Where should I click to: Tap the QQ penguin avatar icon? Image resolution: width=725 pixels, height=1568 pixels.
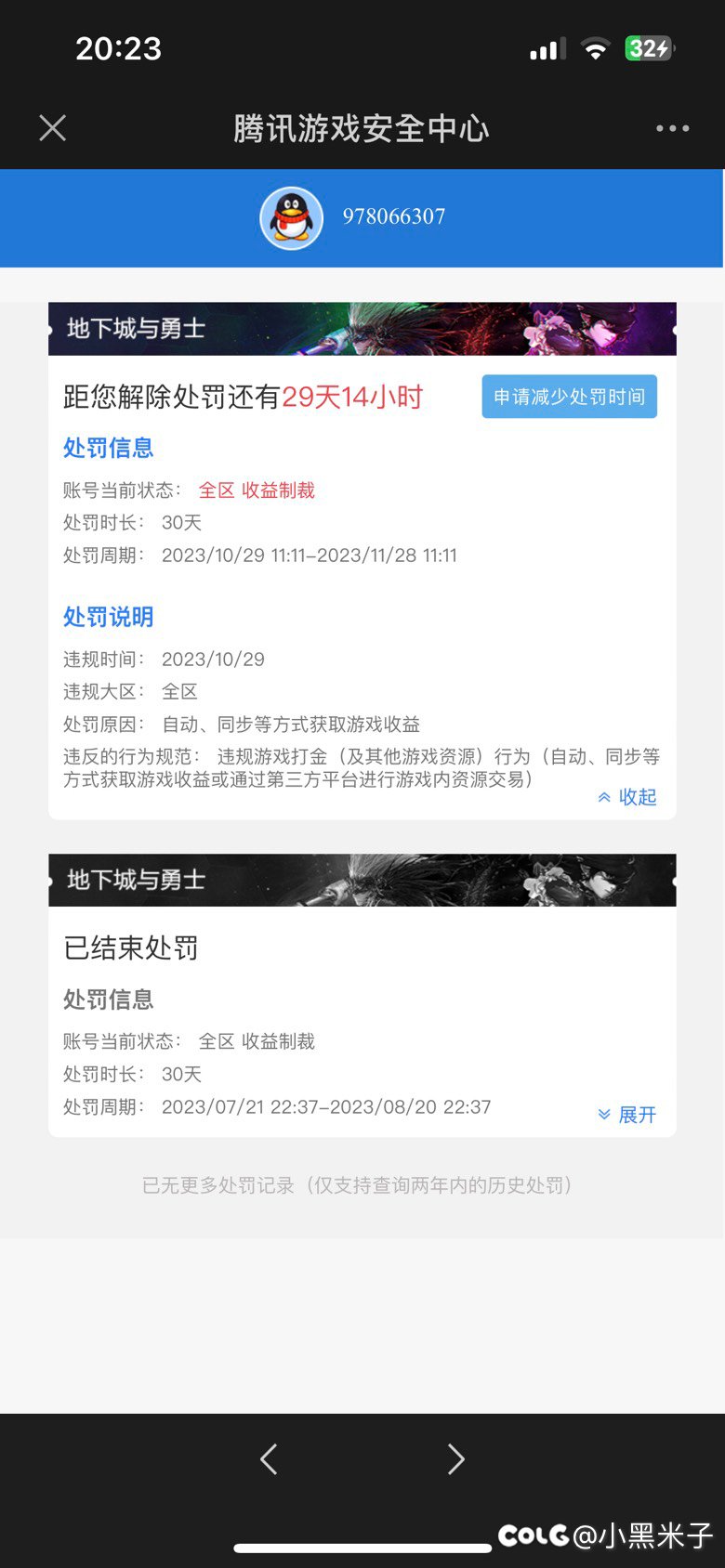click(x=291, y=217)
